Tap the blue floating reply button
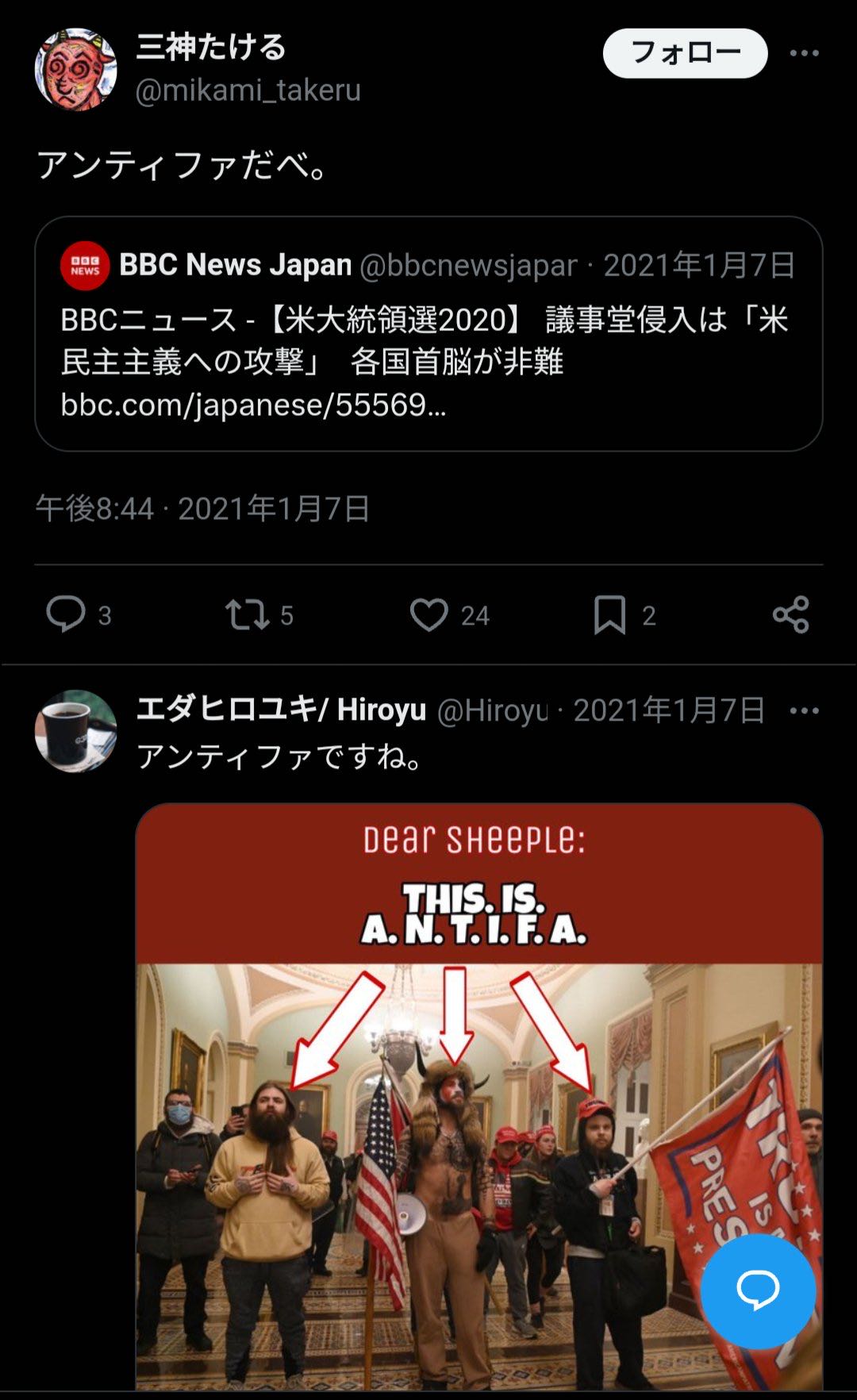 click(x=758, y=1291)
